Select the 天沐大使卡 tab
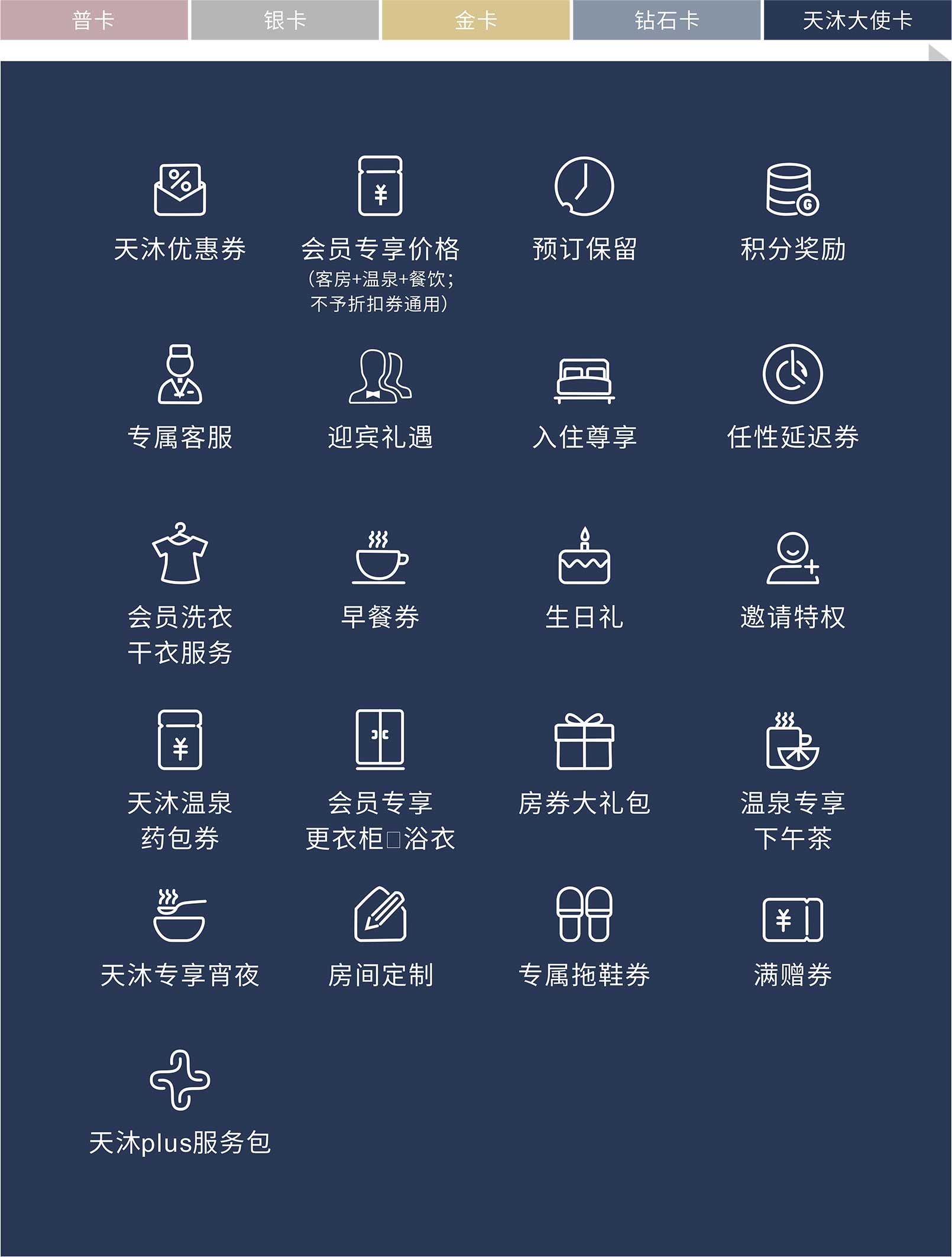 (x=857, y=20)
